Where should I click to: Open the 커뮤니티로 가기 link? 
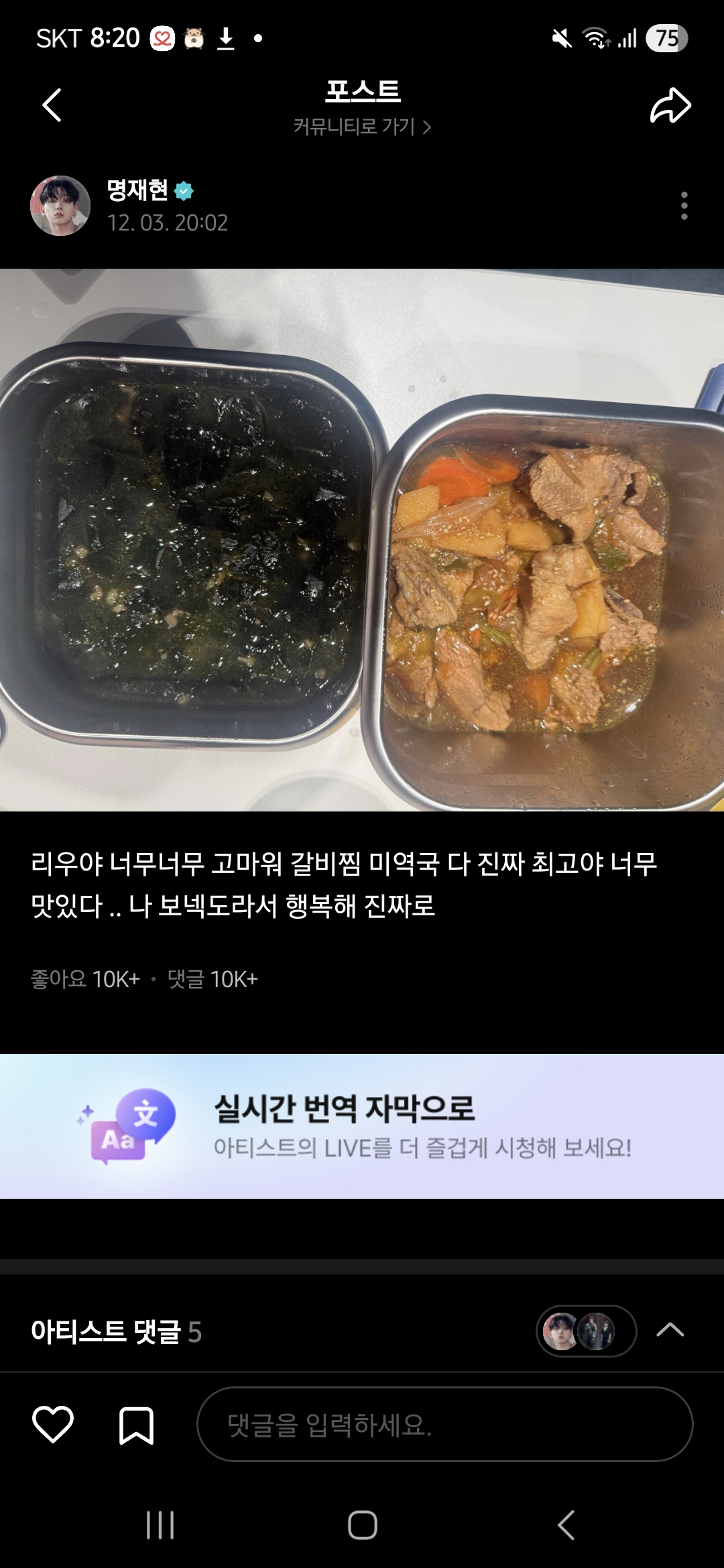point(362,127)
